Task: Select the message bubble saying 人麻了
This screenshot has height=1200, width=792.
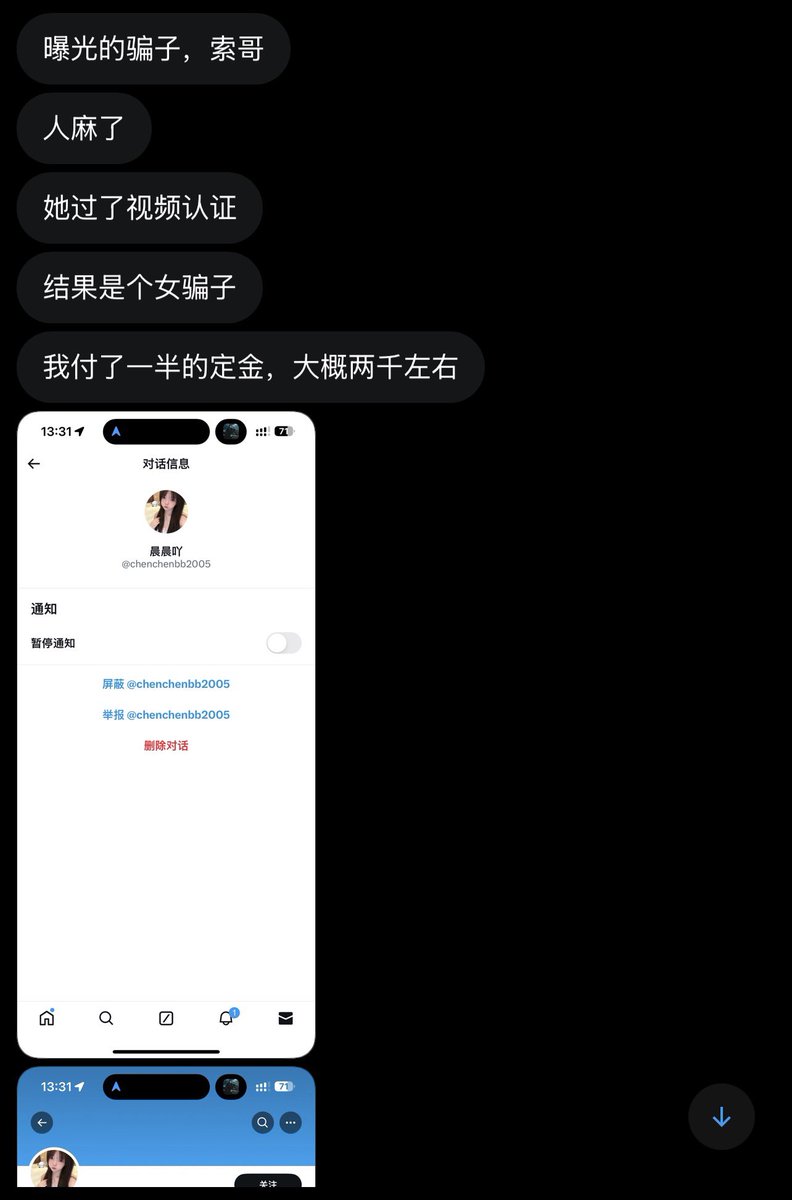Action: tap(83, 128)
